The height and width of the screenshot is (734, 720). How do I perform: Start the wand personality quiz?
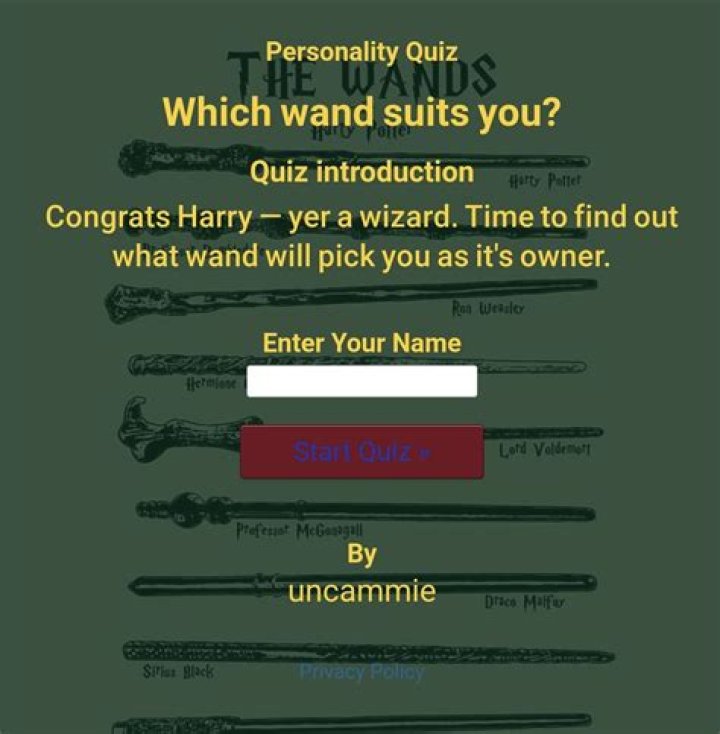point(361,452)
